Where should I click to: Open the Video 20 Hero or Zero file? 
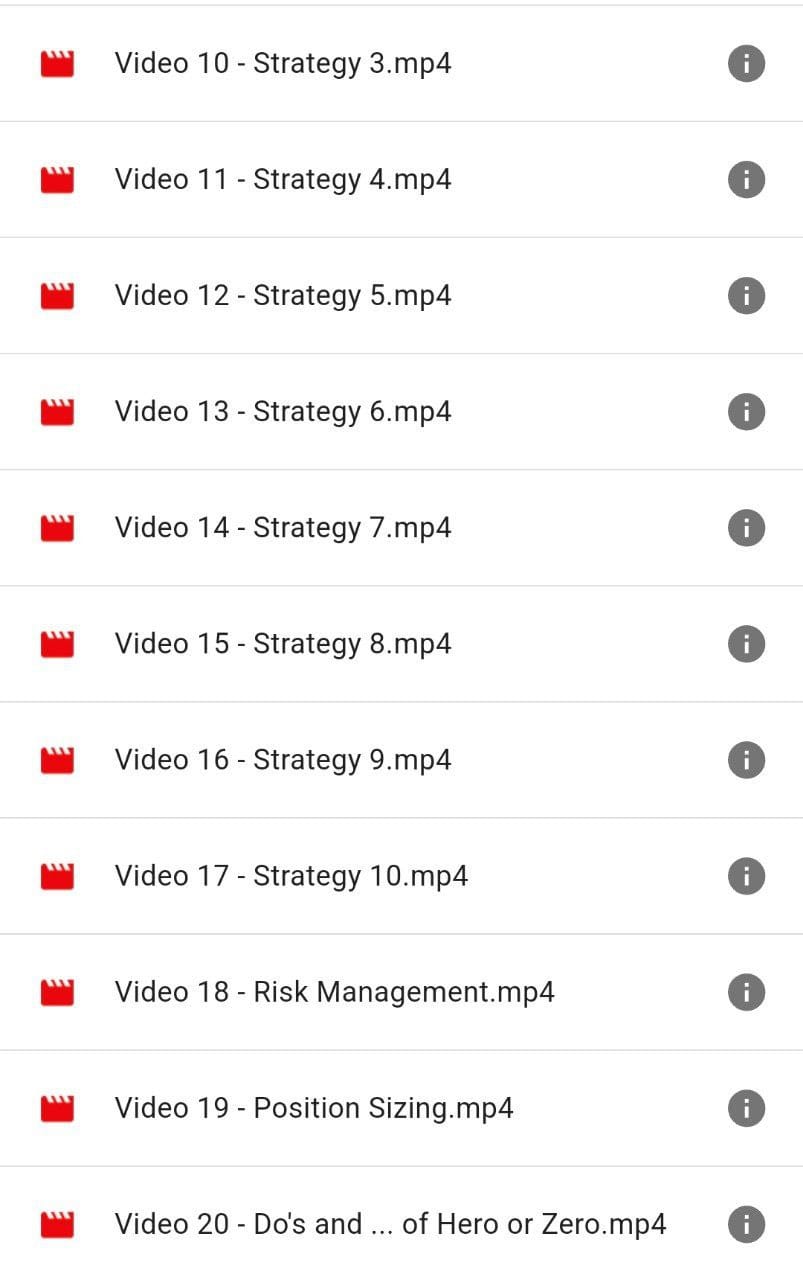390,1224
